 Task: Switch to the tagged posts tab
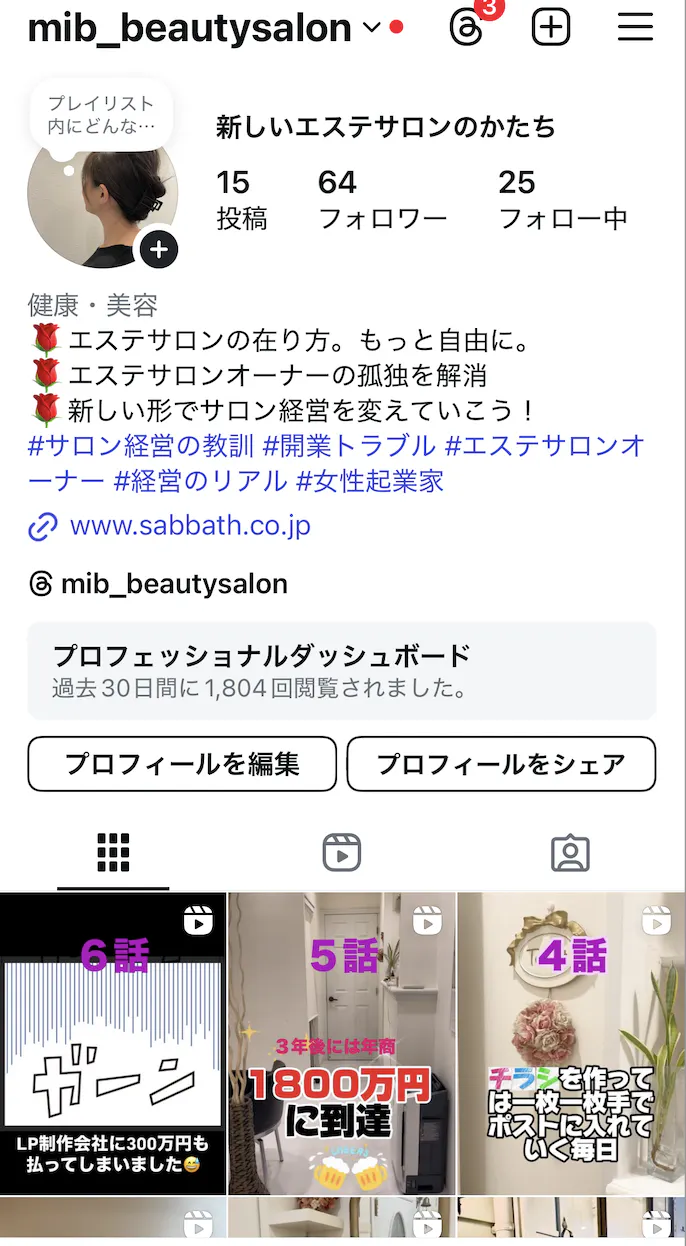pos(570,853)
